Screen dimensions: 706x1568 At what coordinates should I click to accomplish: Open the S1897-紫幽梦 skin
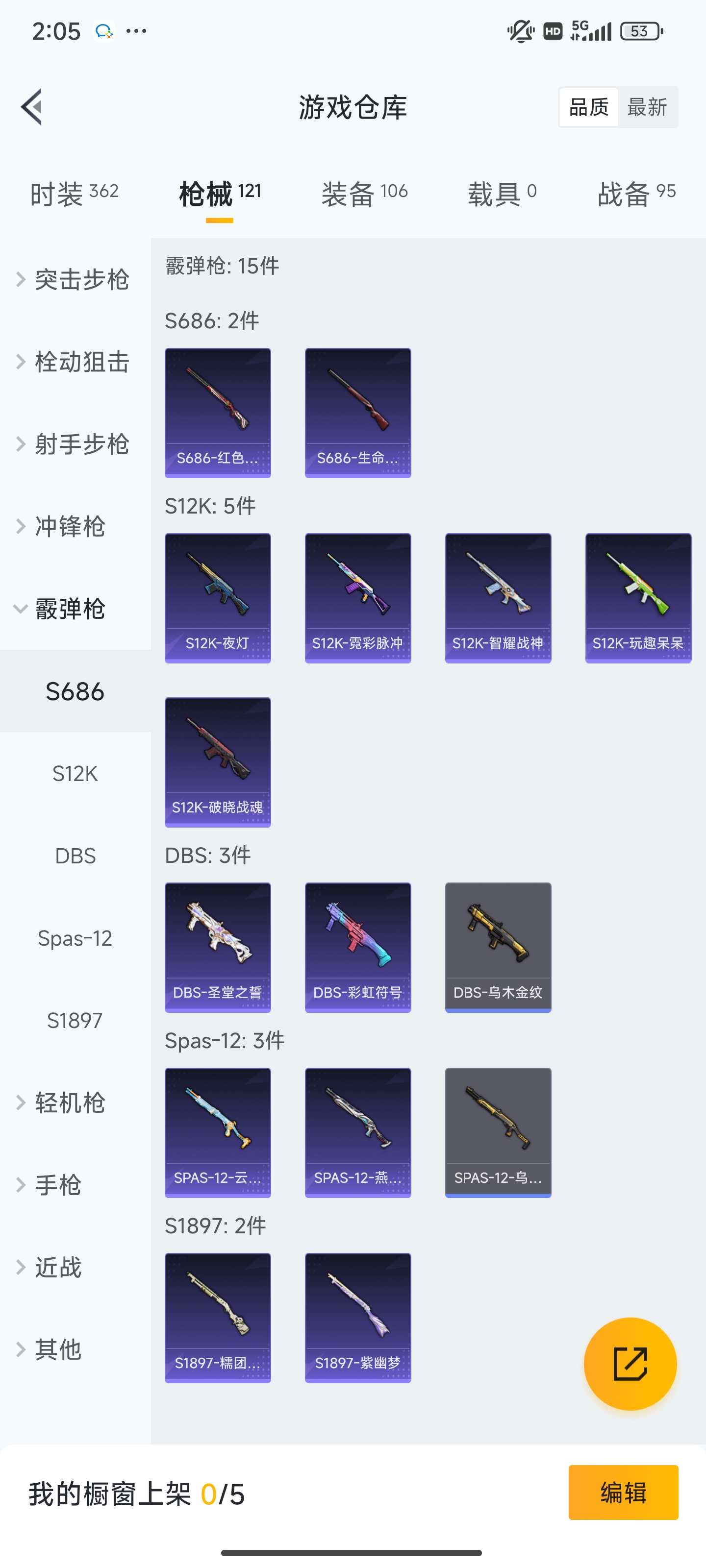coord(357,1320)
